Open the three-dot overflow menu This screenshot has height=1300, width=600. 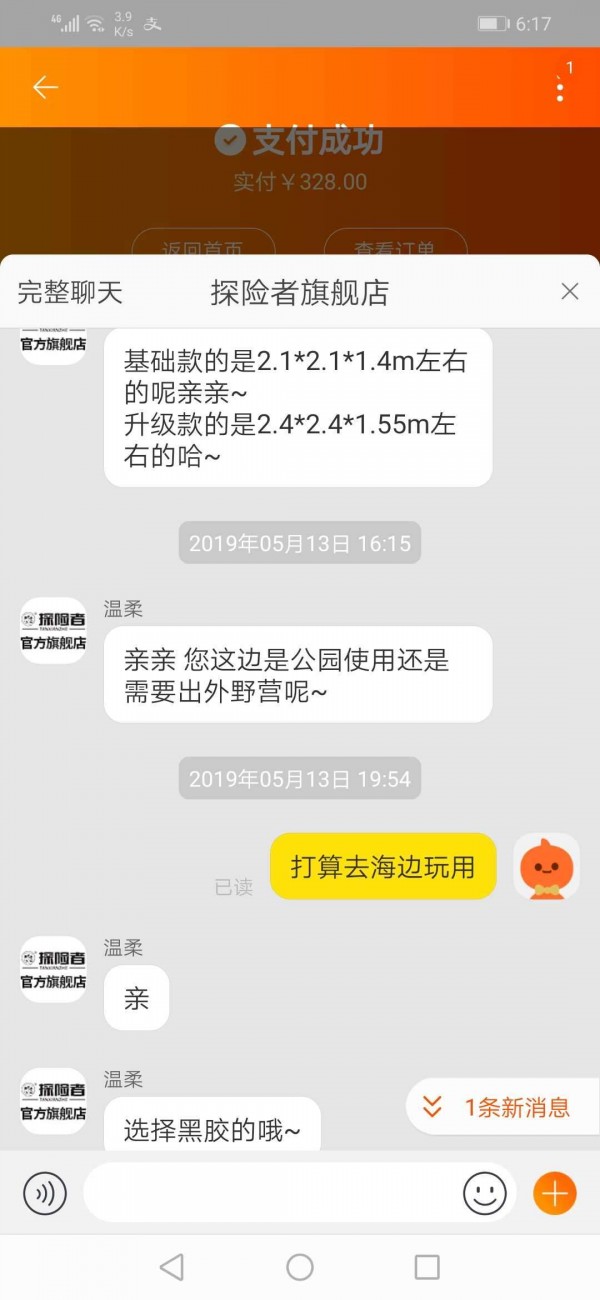click(x=560, y=87)
